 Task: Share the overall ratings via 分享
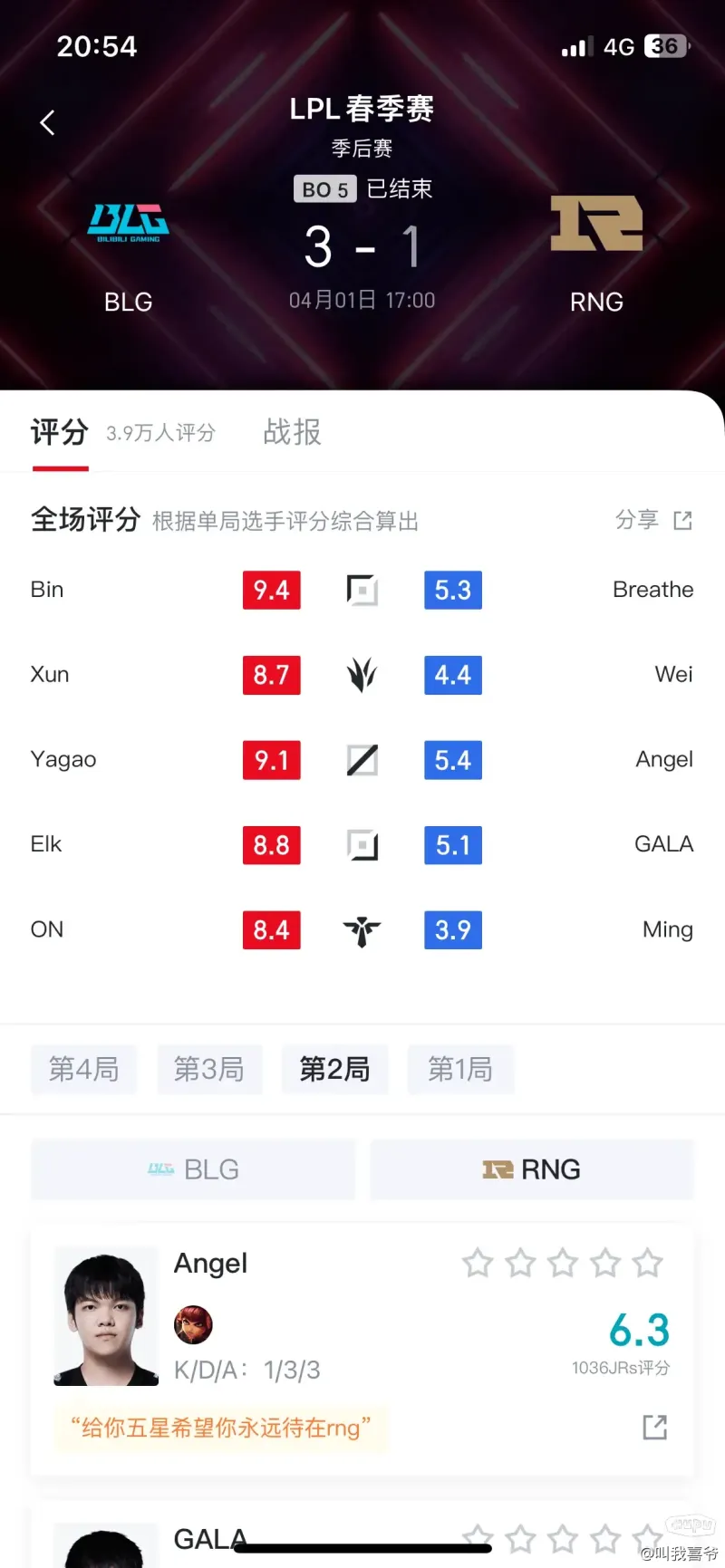click(x=653, y=520)
